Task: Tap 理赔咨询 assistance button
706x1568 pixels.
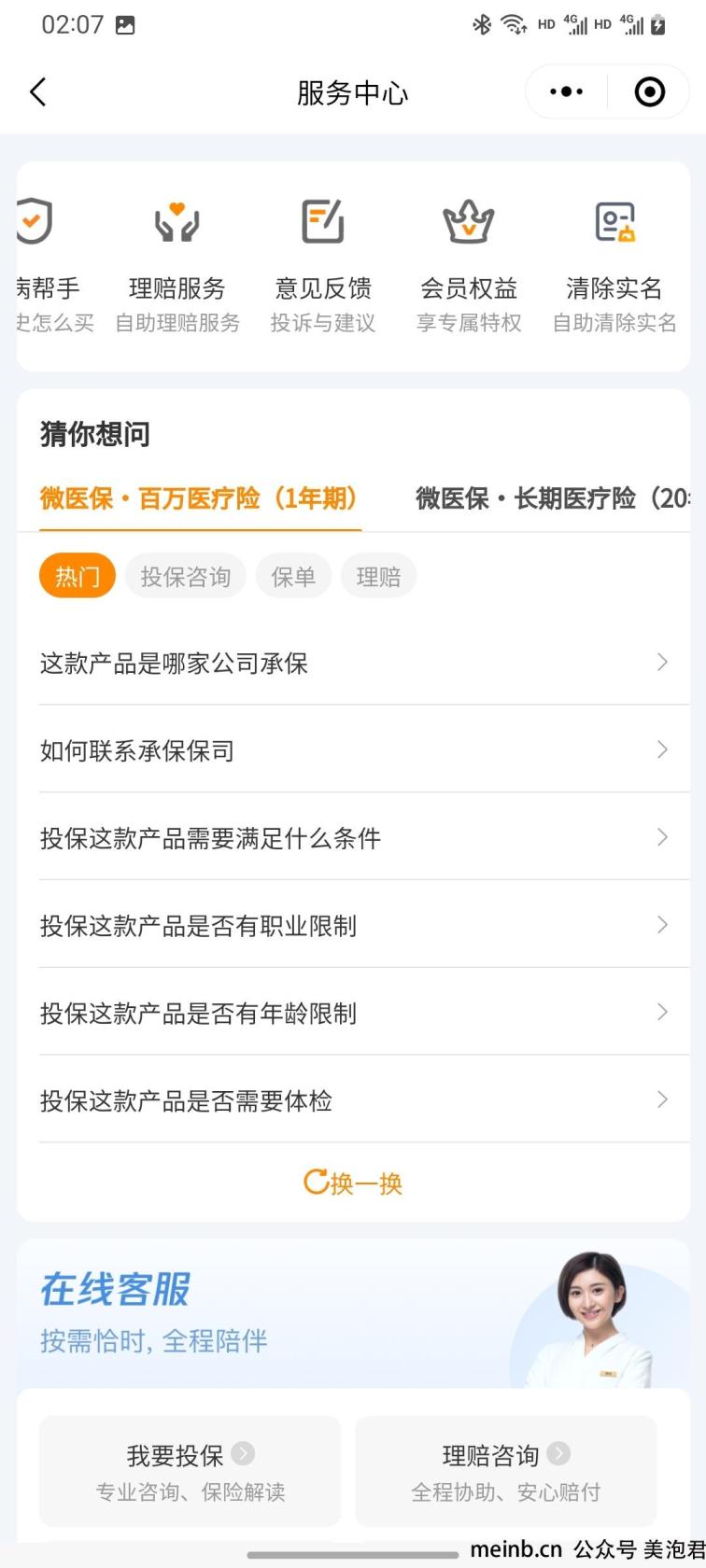Action: coord(505,1471)
